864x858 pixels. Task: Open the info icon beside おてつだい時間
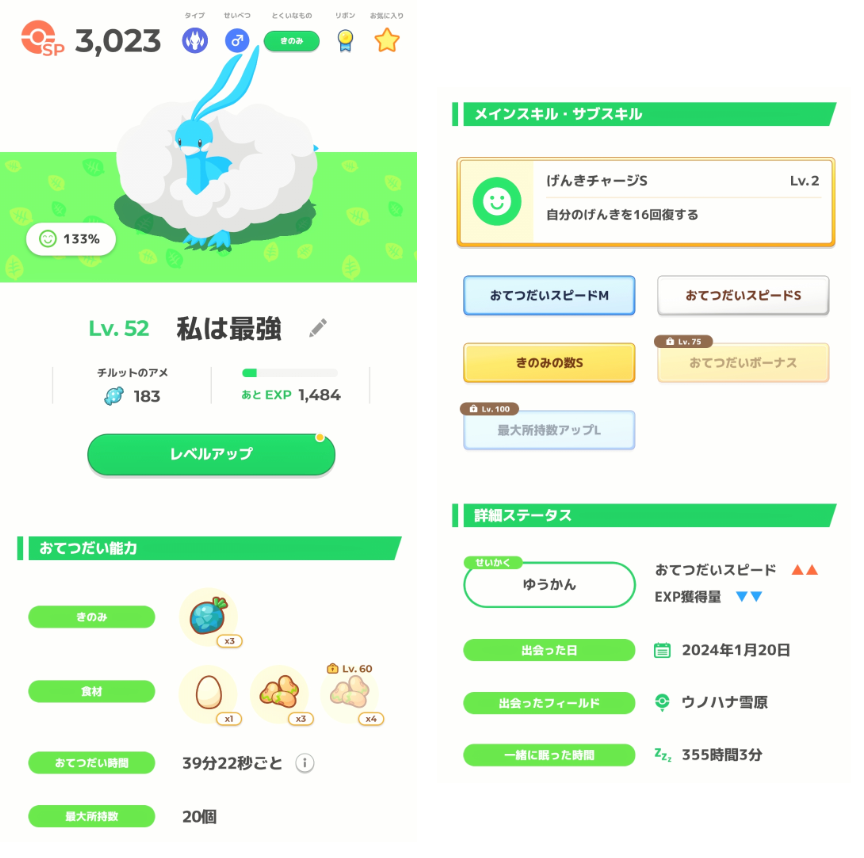(x=305, y=763)
